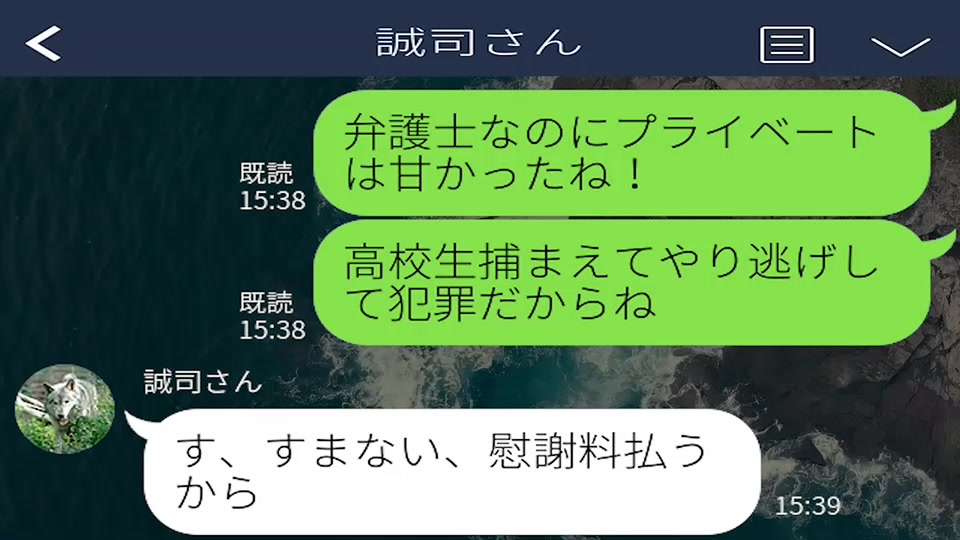960x540 pixels.
Task: Open the notes list icon
Action: tap(786, 45)
